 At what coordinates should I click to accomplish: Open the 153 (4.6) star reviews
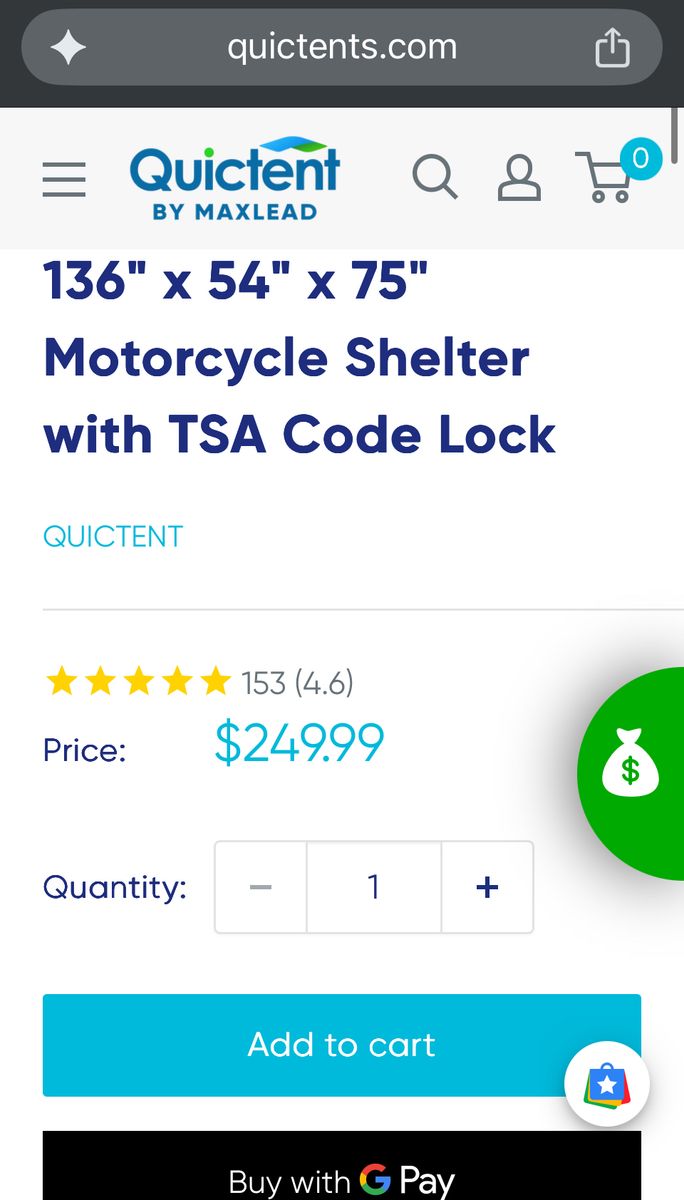click(200, 683)
